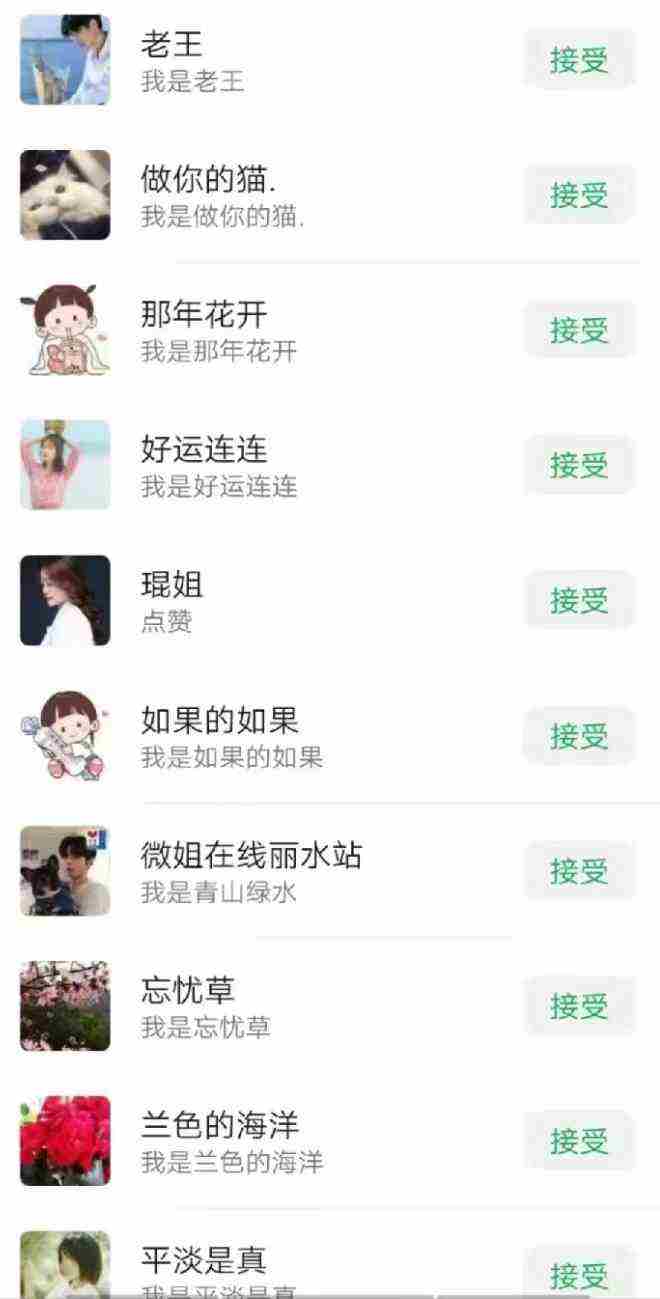Accept friend request from 做你的猫.
Viewport: 660px width, 1299px height.
[x=579, y=195]
